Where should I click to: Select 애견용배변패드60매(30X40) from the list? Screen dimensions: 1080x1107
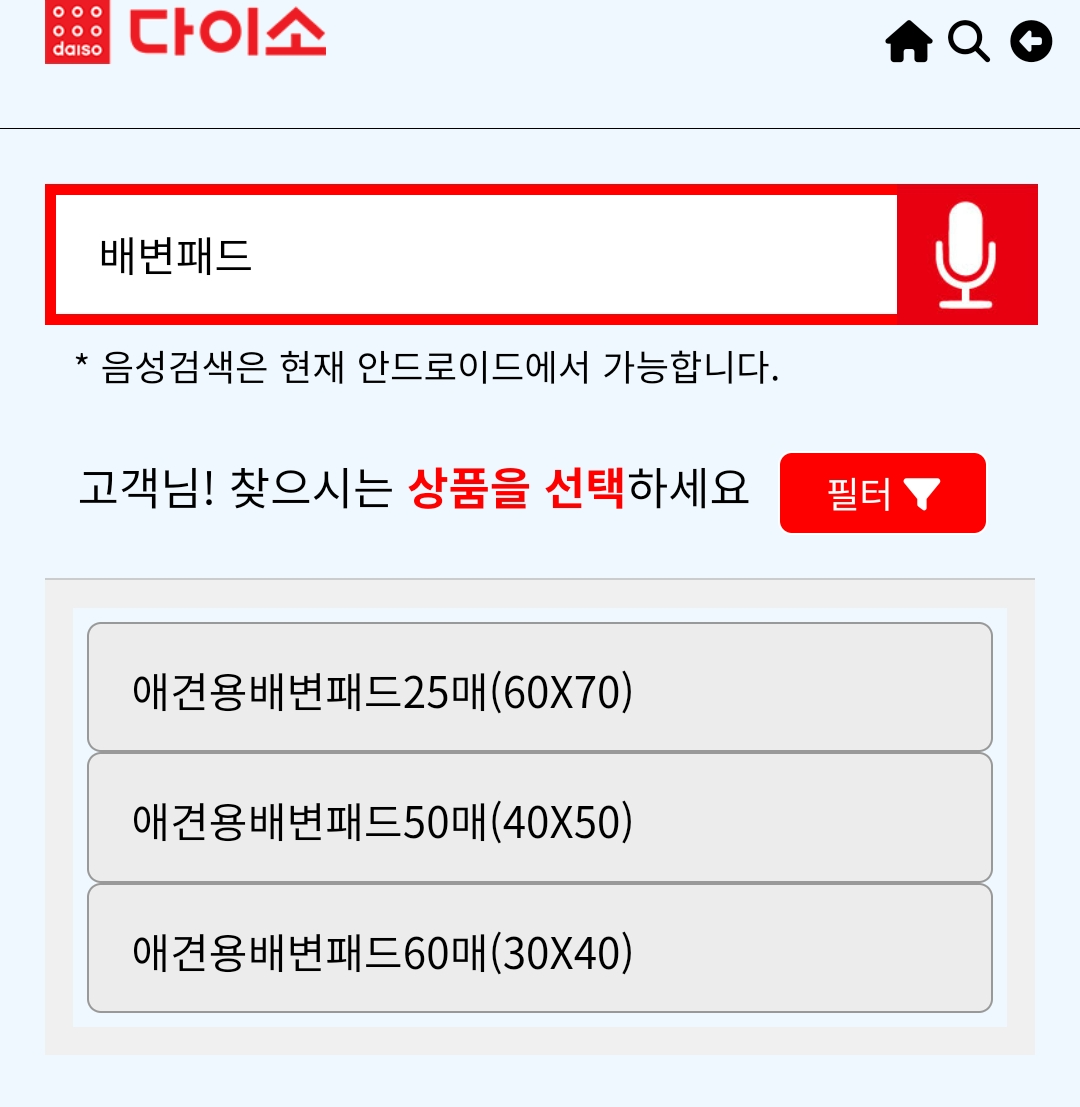tap(540, 951)
